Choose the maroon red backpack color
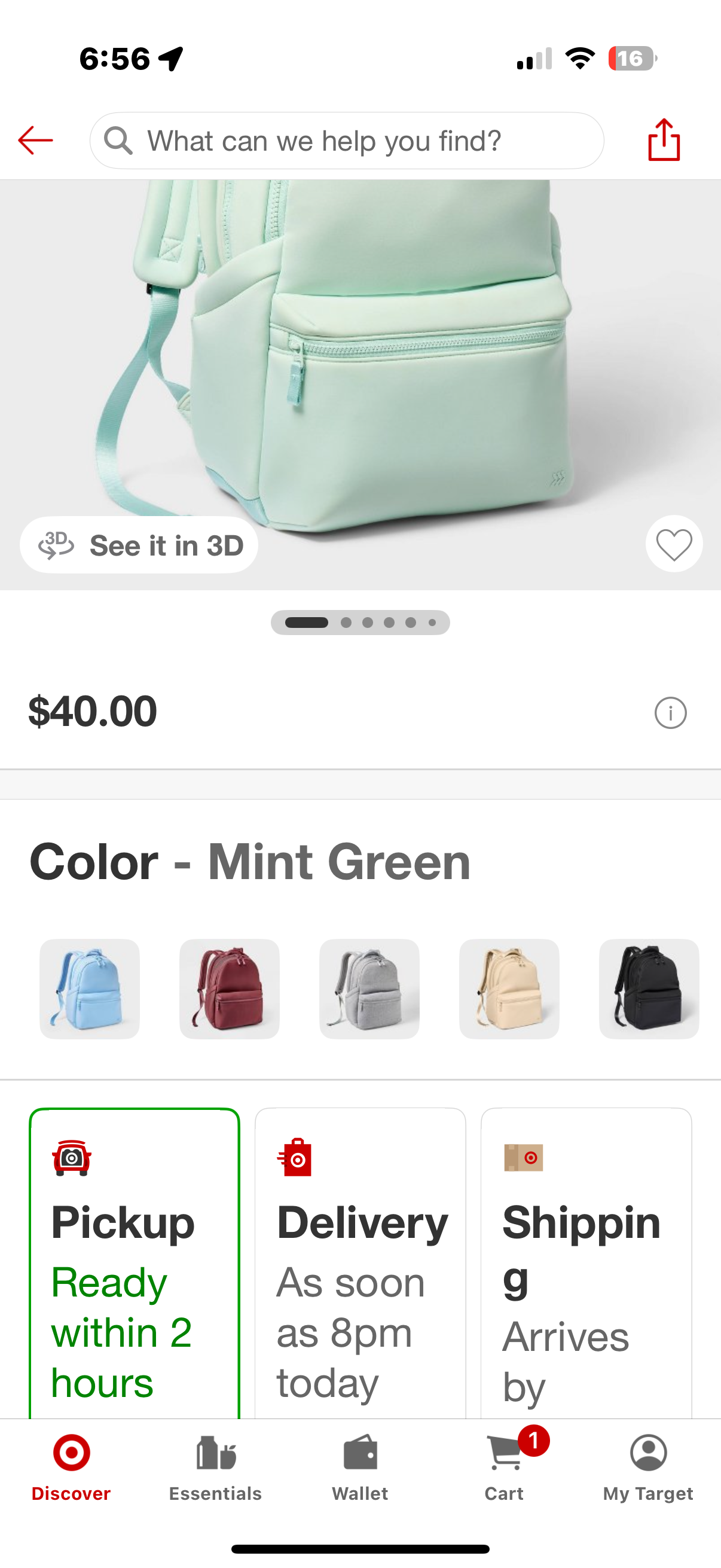This screenshot has height=1568, width=721. point(230,989)
